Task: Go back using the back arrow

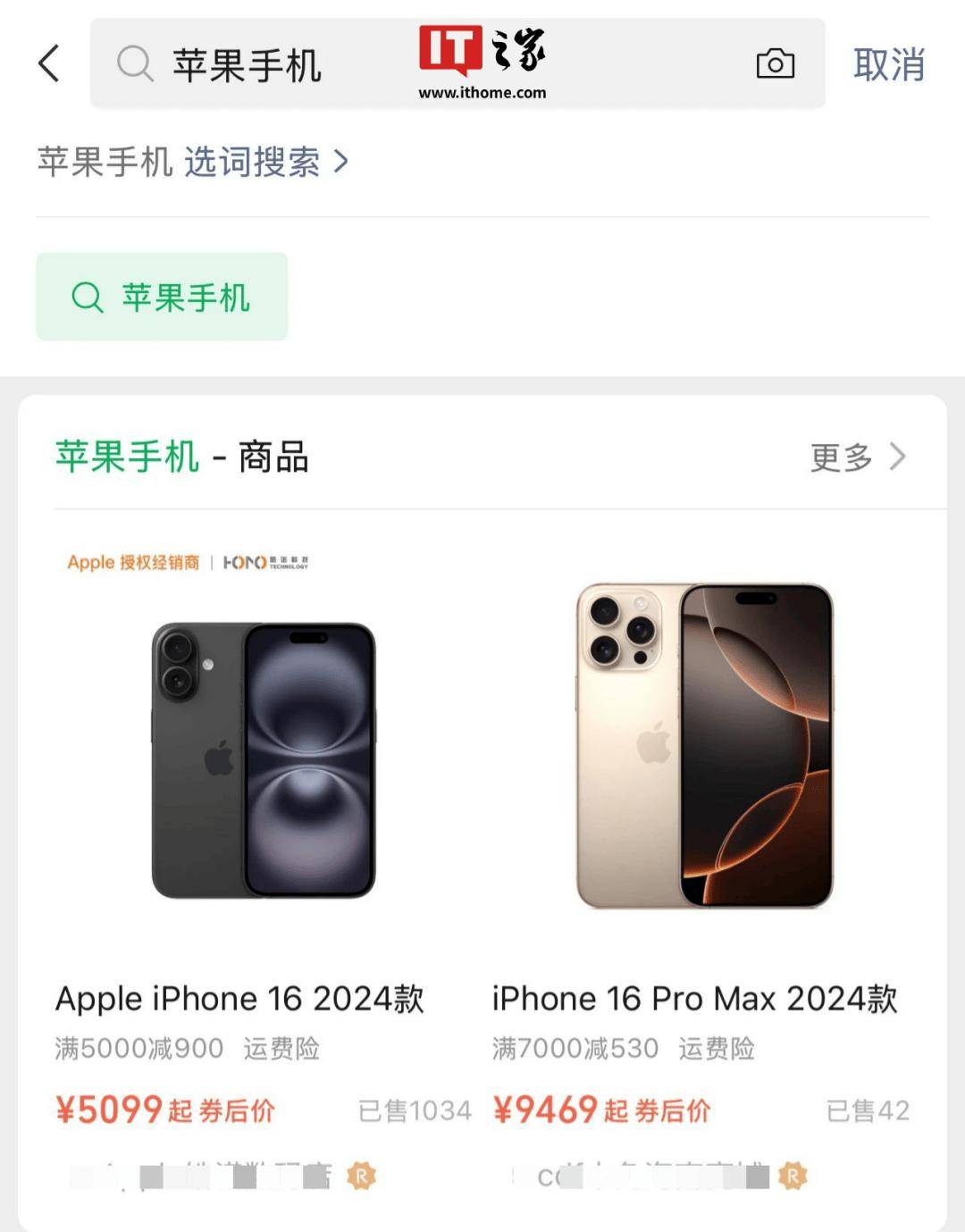Action: pyautogui.click(x=49, y=64)
